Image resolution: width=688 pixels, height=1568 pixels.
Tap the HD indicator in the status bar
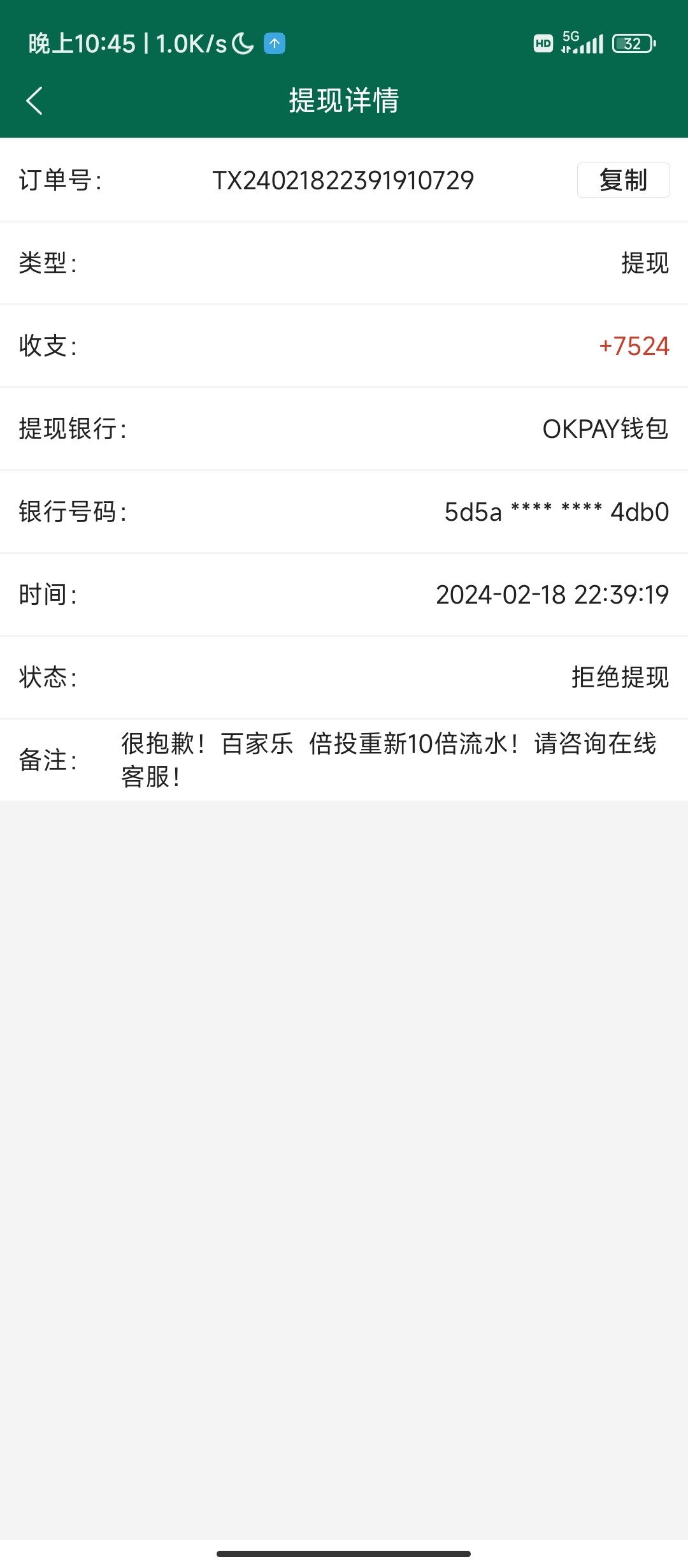pos(542,43)
